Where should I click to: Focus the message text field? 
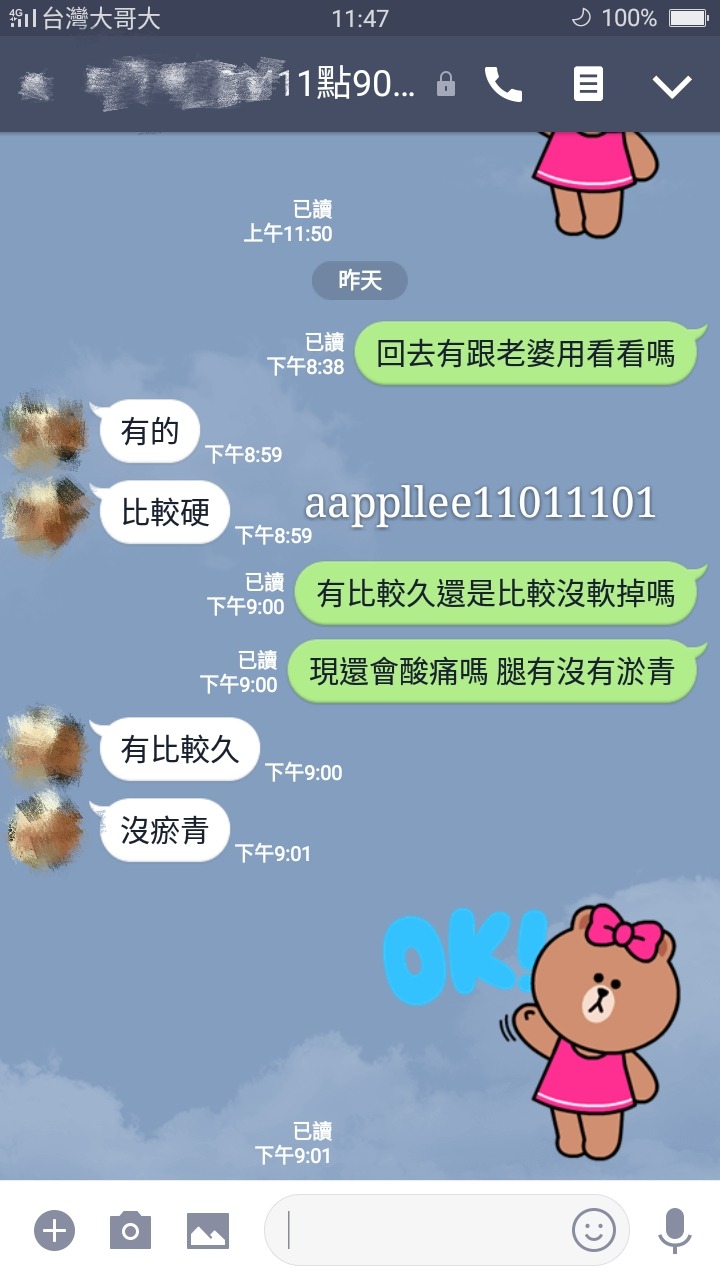[420, 1230]
